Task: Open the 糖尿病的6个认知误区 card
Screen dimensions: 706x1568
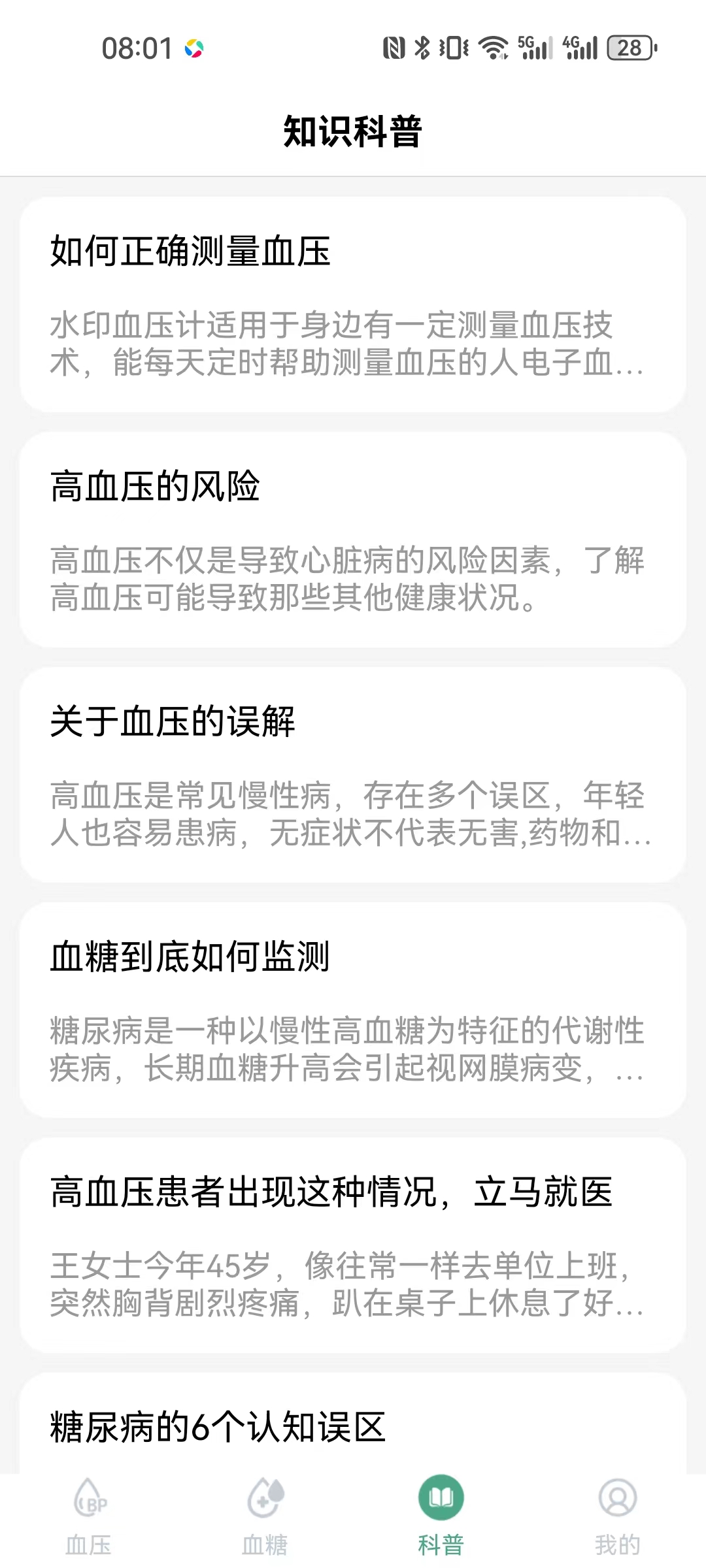Action: coord(353,1423)
